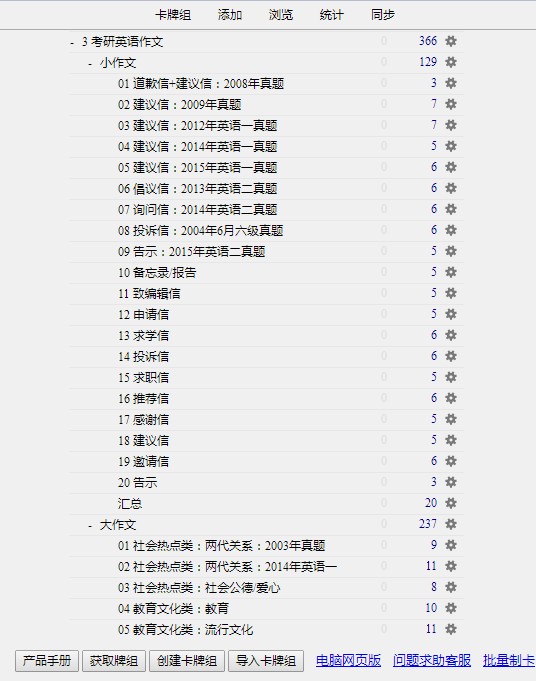Collapse the 大作文 deck group

(x=90, y=526)
